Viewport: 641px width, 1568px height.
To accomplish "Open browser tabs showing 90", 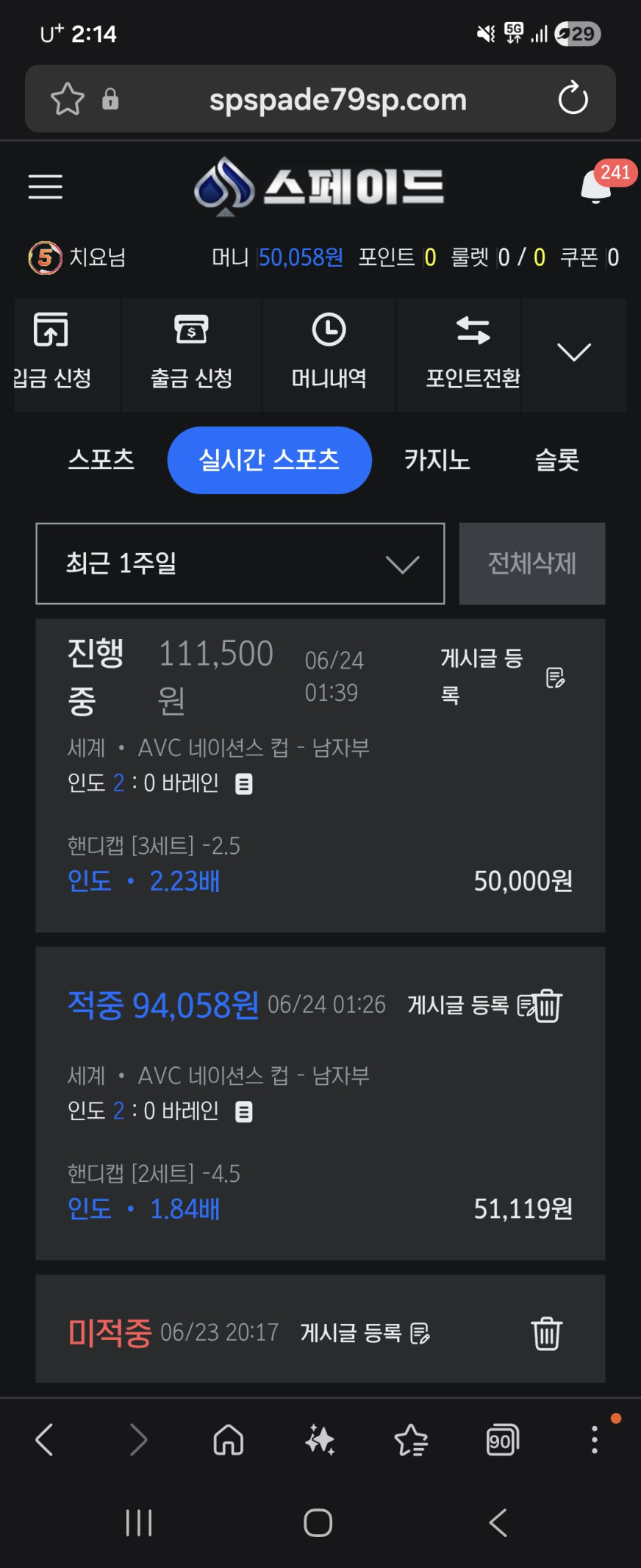I will pyautogui.click(x=503, y=1440).
